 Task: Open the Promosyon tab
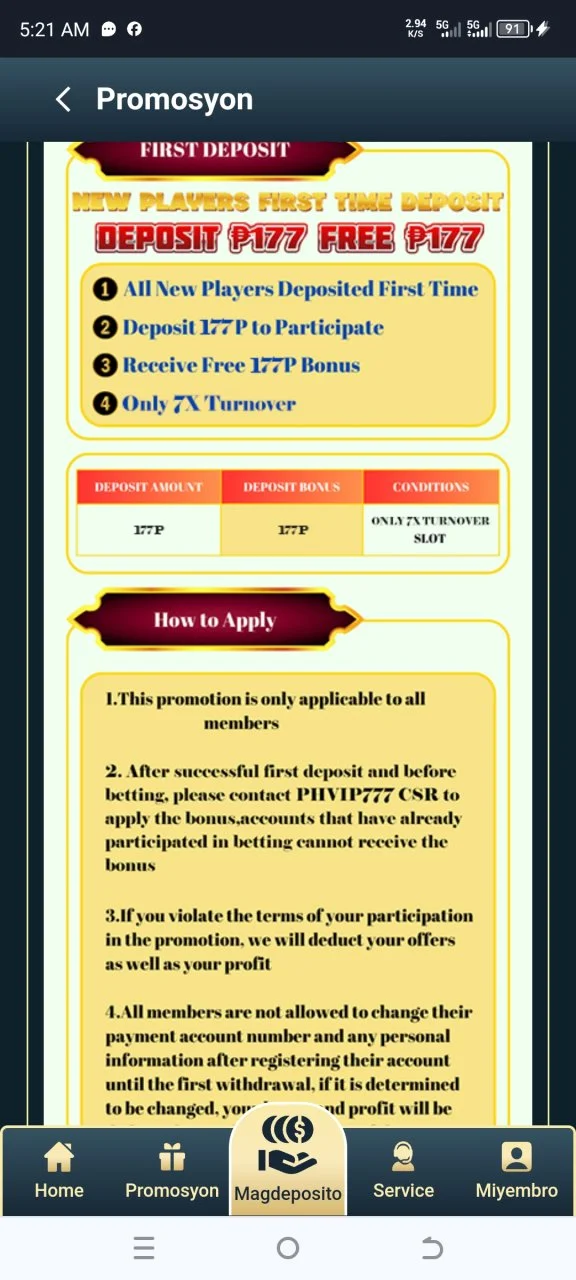click(x=172, y=1171)
